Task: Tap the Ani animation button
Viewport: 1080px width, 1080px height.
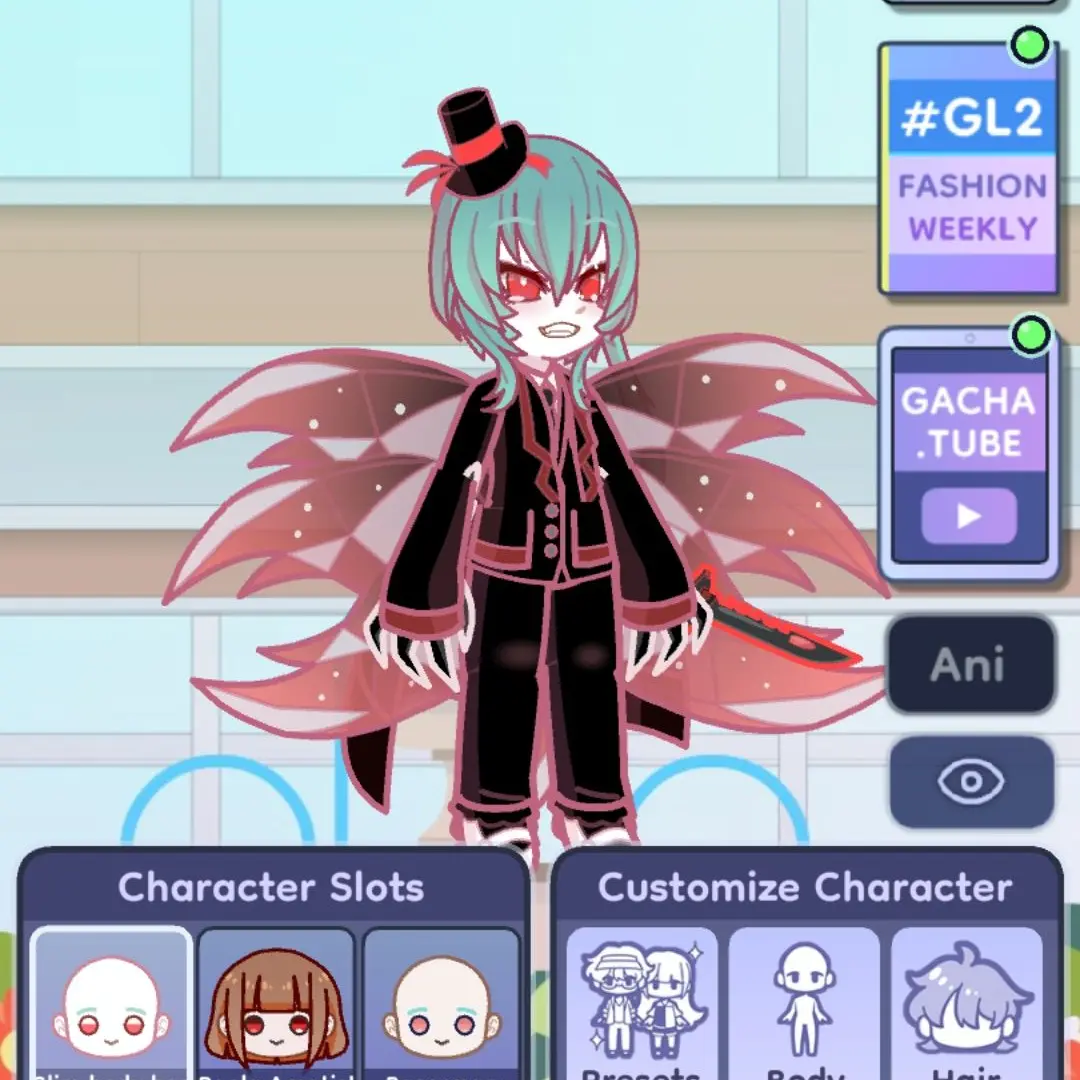Action: [970, 665]
